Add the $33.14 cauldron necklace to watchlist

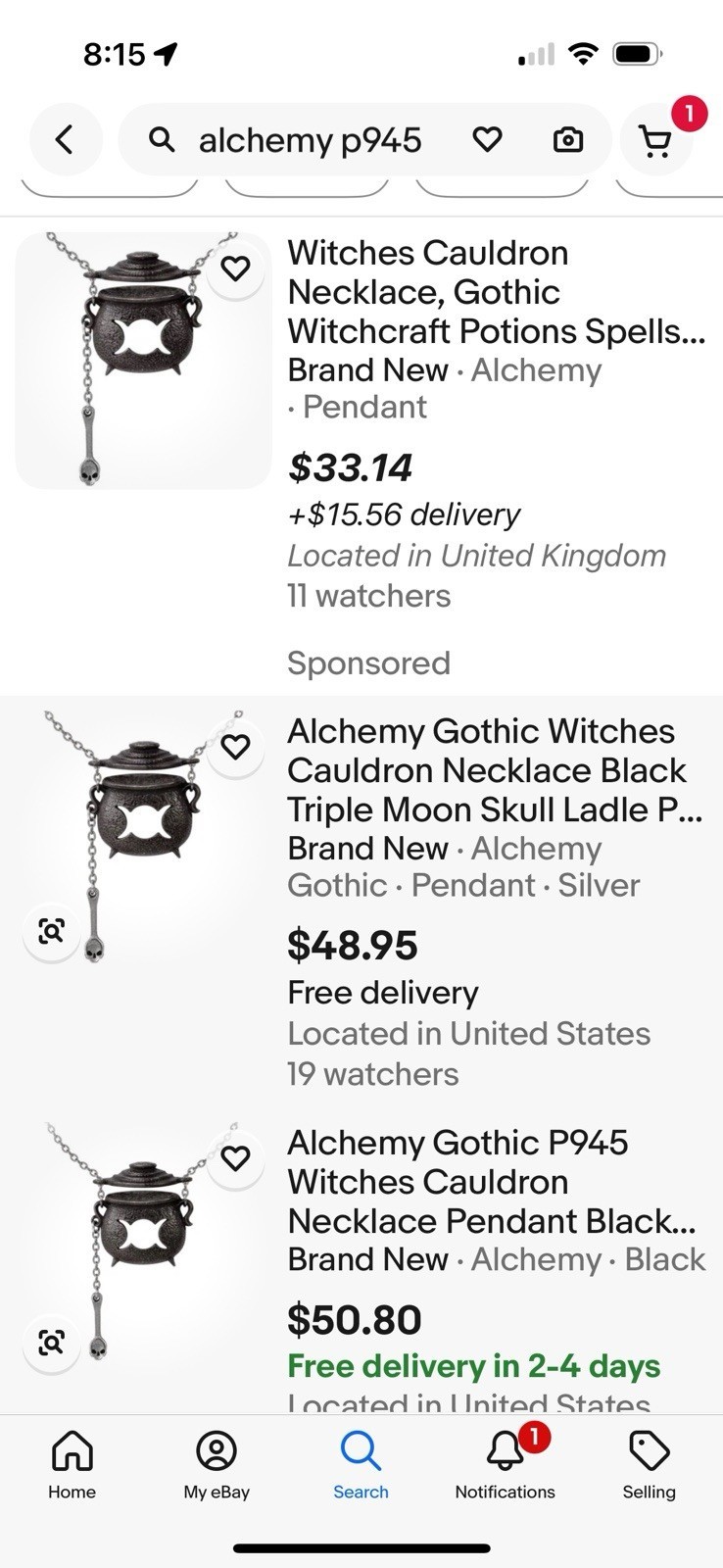click(x=235, y=269)
